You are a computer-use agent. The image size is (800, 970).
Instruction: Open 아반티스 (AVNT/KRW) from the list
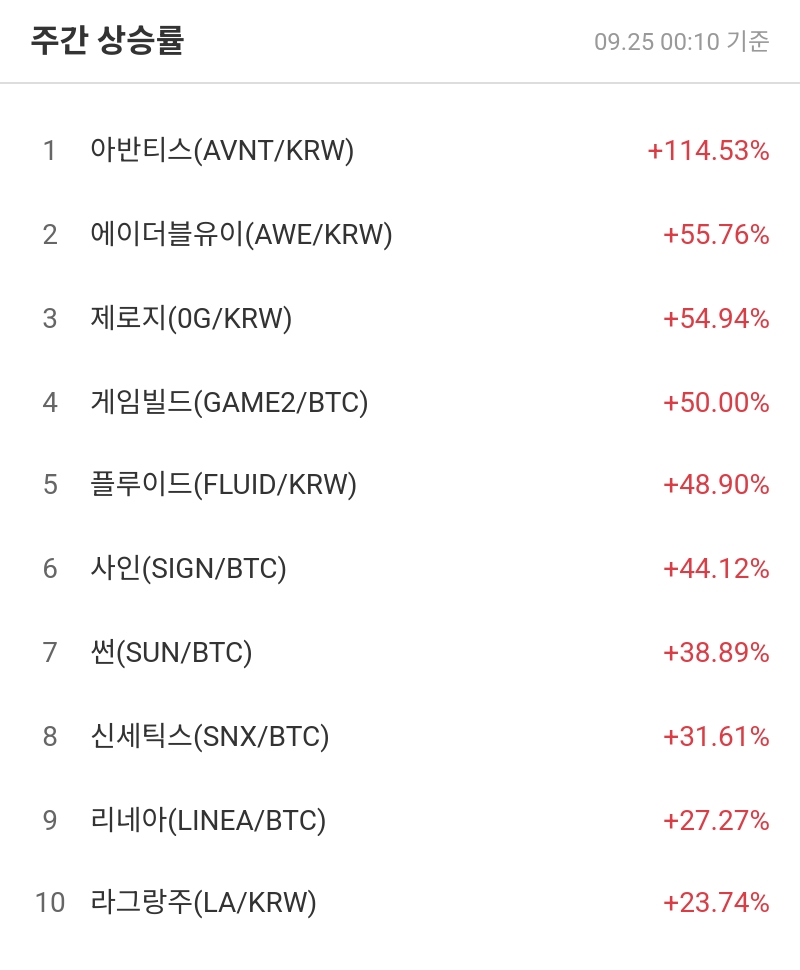222,151
